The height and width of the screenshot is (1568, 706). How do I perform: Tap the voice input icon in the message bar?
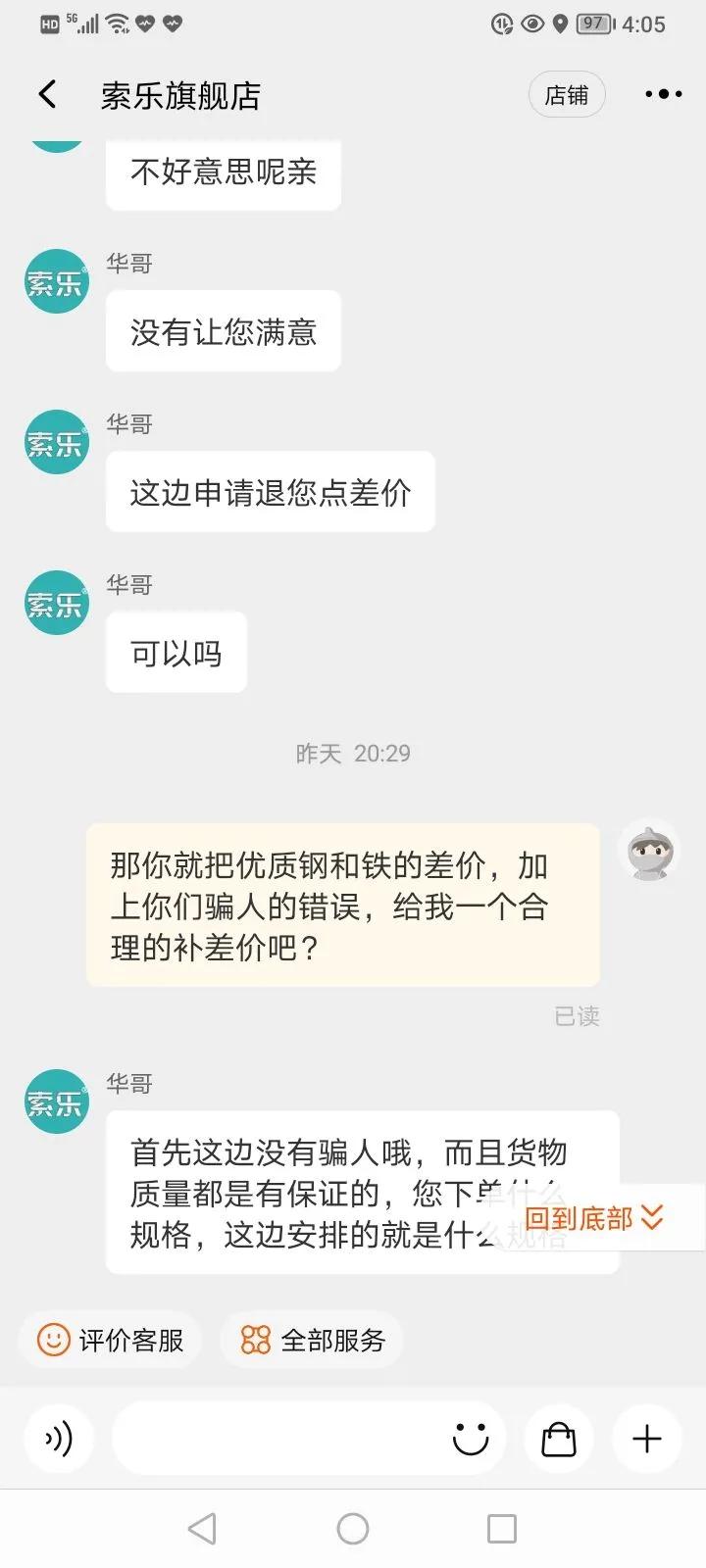pos(59,1439)
